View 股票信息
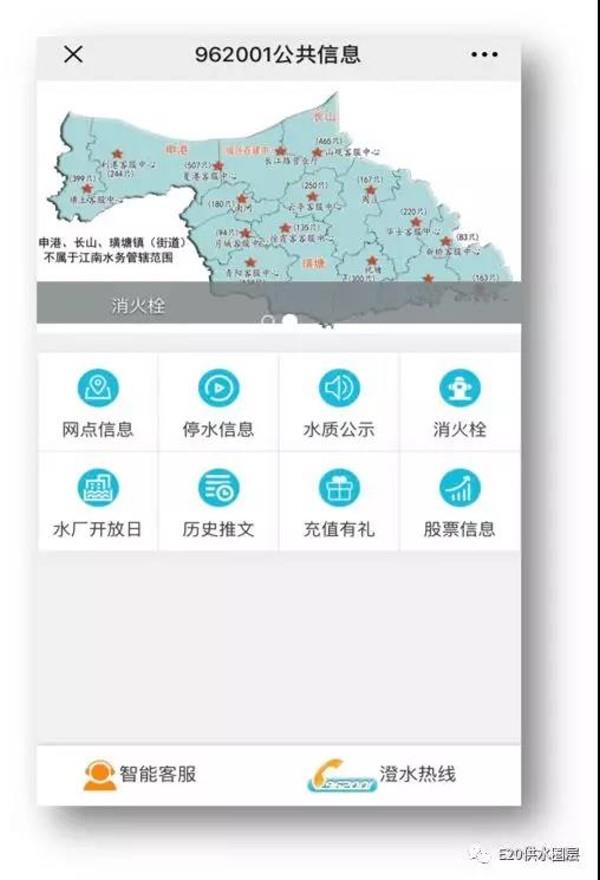 460,502
